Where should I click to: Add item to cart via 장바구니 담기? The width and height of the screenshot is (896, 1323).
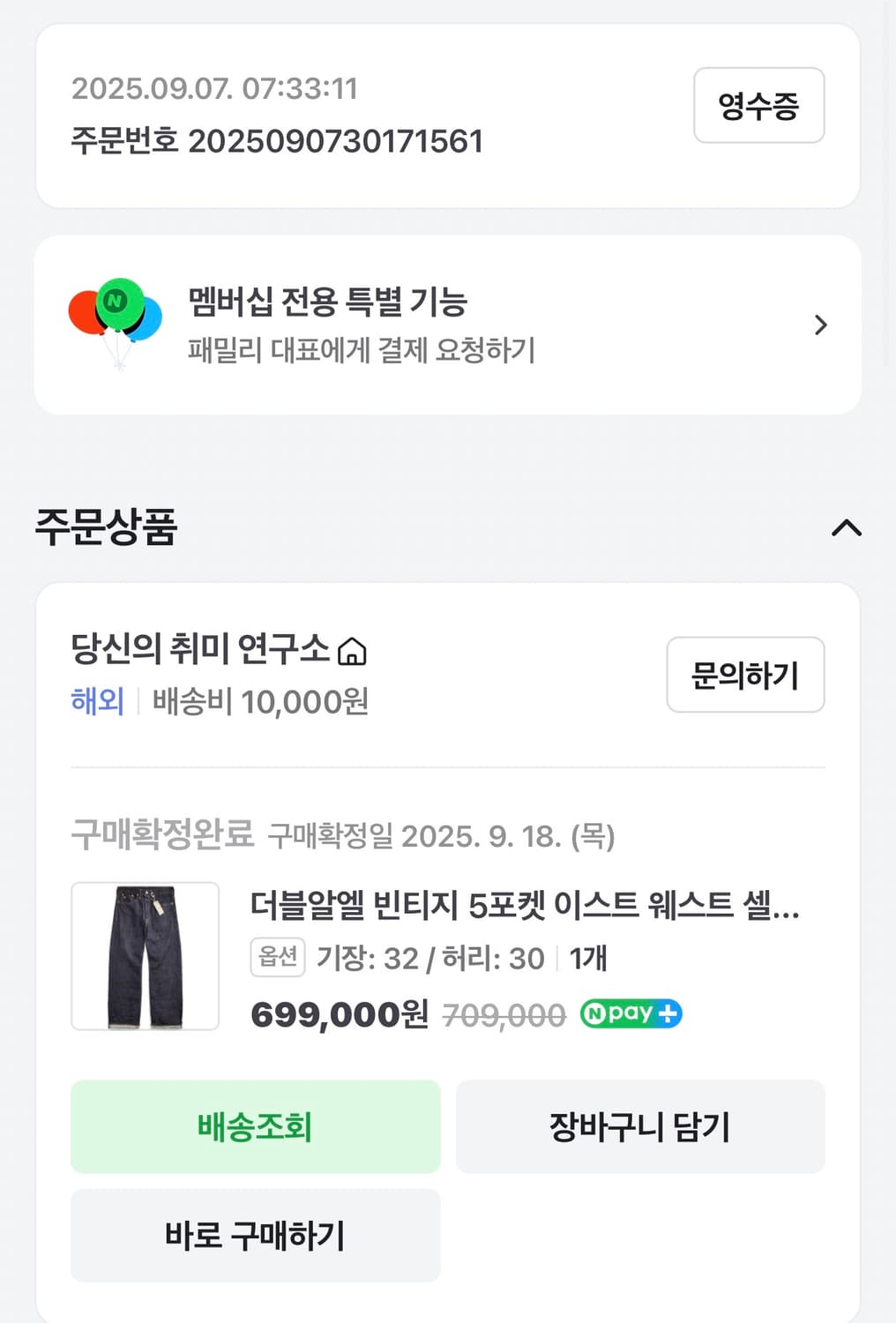click(639, 1126)
